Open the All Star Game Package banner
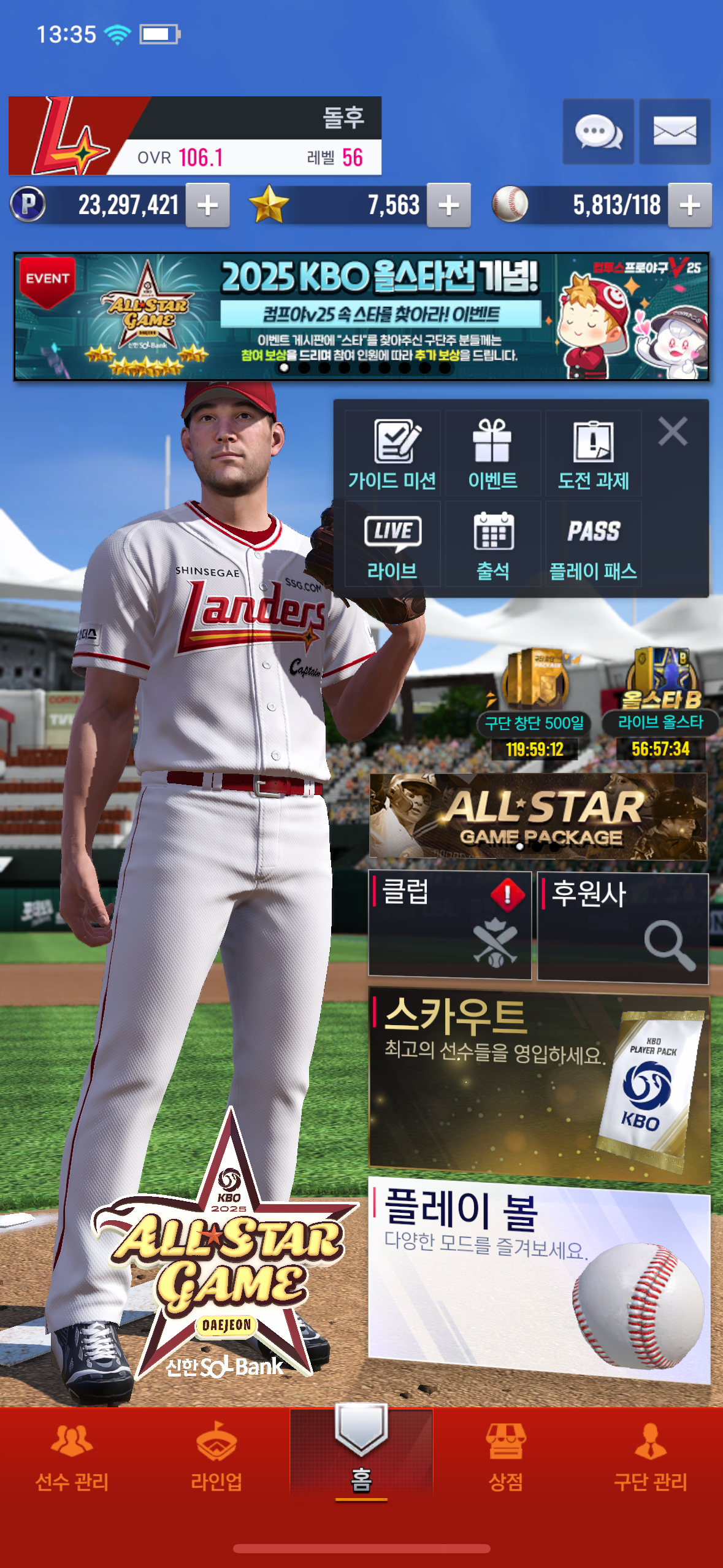This screenshot has width=723, height=1568. (x=538, y=816)
